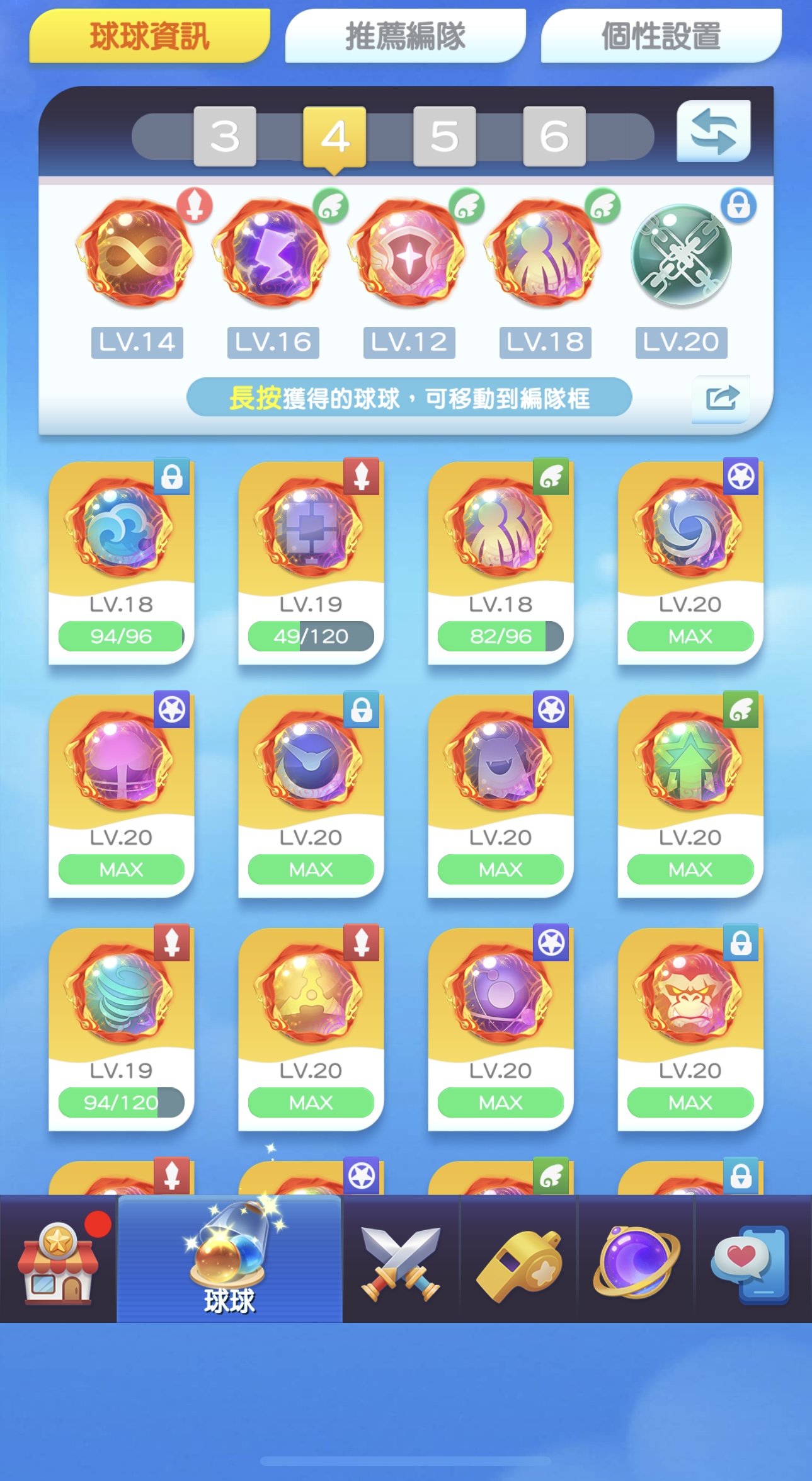Share the current team lineup
812x1481 pixels.
(721, 398)
